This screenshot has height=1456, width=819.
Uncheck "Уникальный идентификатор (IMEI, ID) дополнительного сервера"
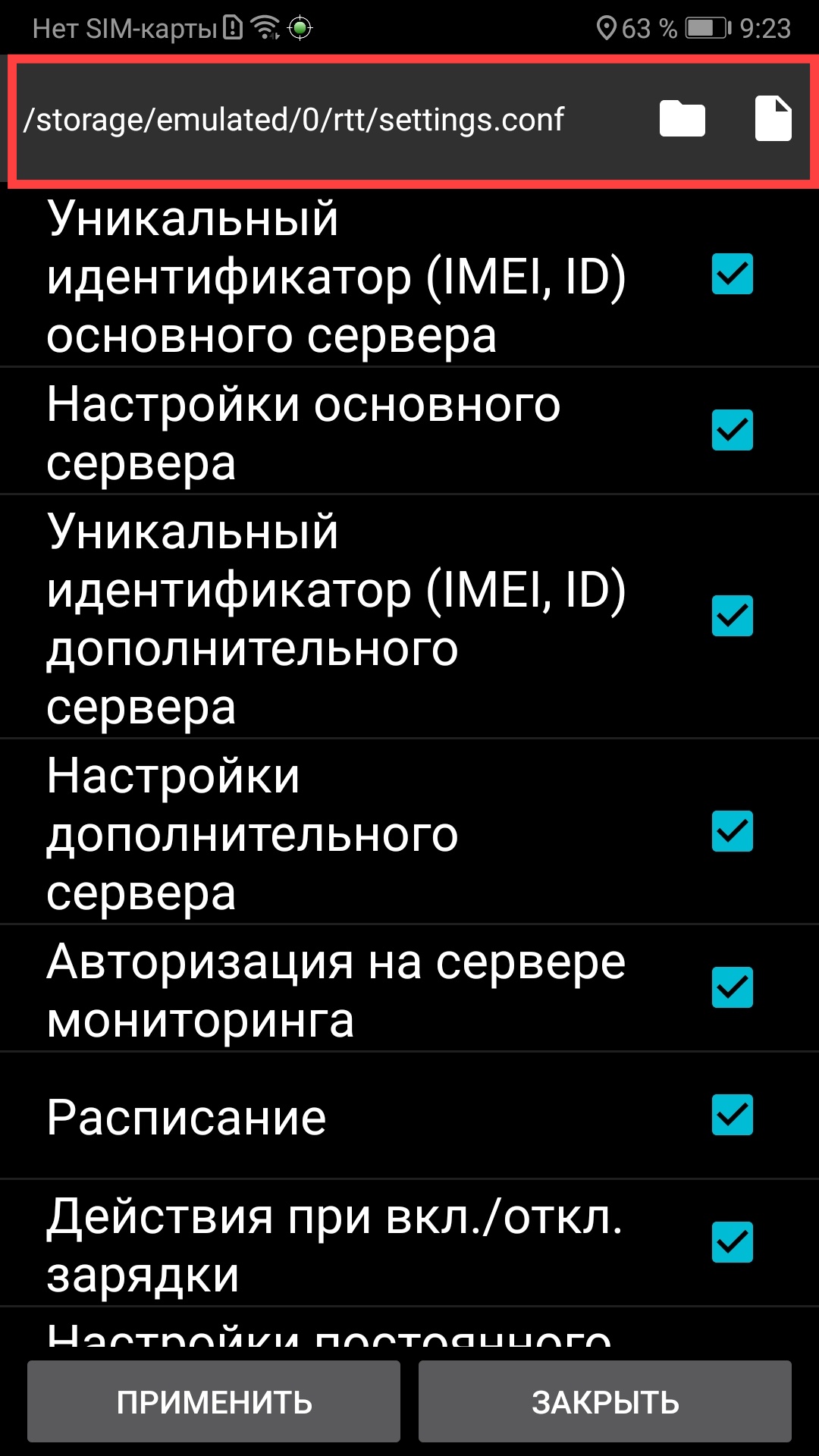(732, 616)
